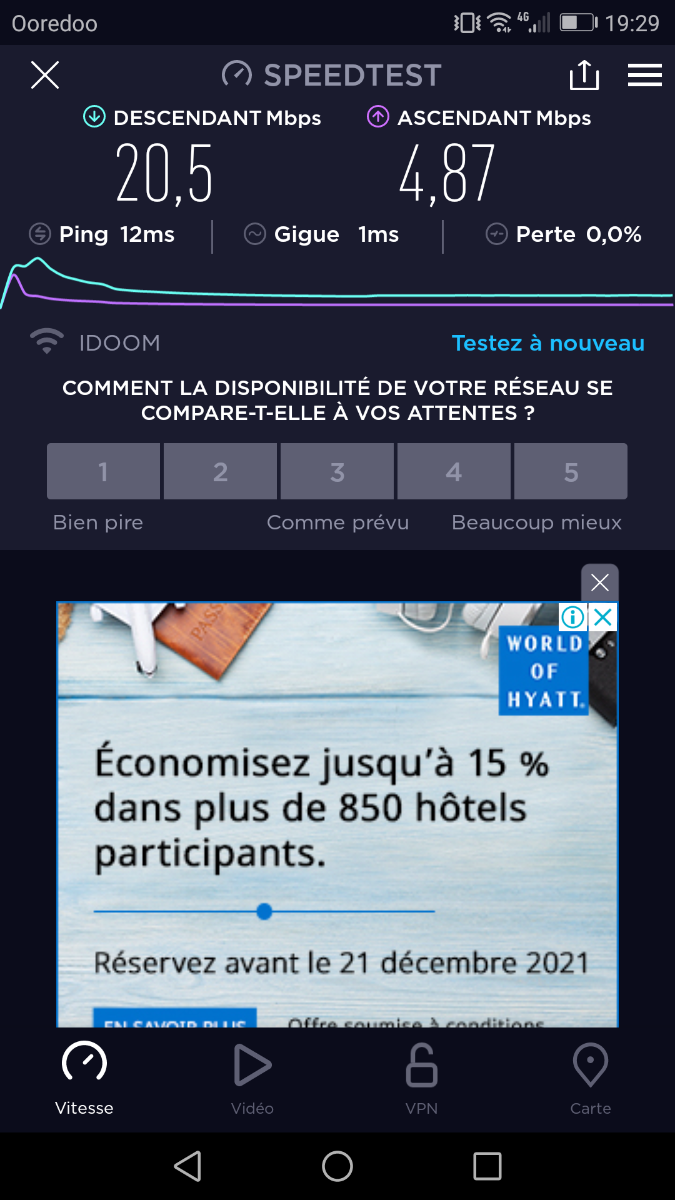Image resolution: width=675 pixels, height=1200 pixels.
Task: Go to the Carte tab
Action: point(591,1078)
